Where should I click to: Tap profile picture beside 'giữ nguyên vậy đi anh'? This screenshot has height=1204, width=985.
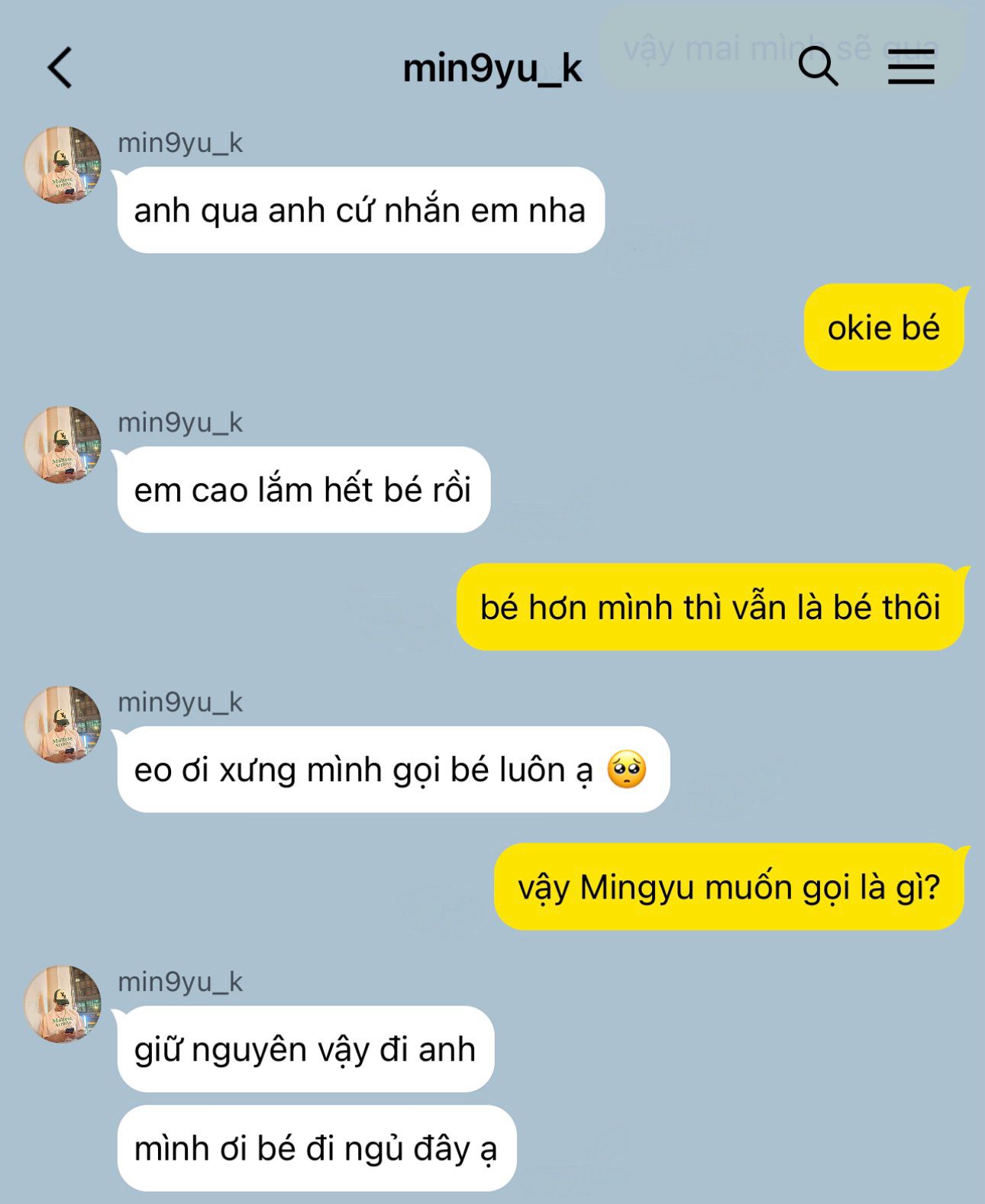point(63,1003)
